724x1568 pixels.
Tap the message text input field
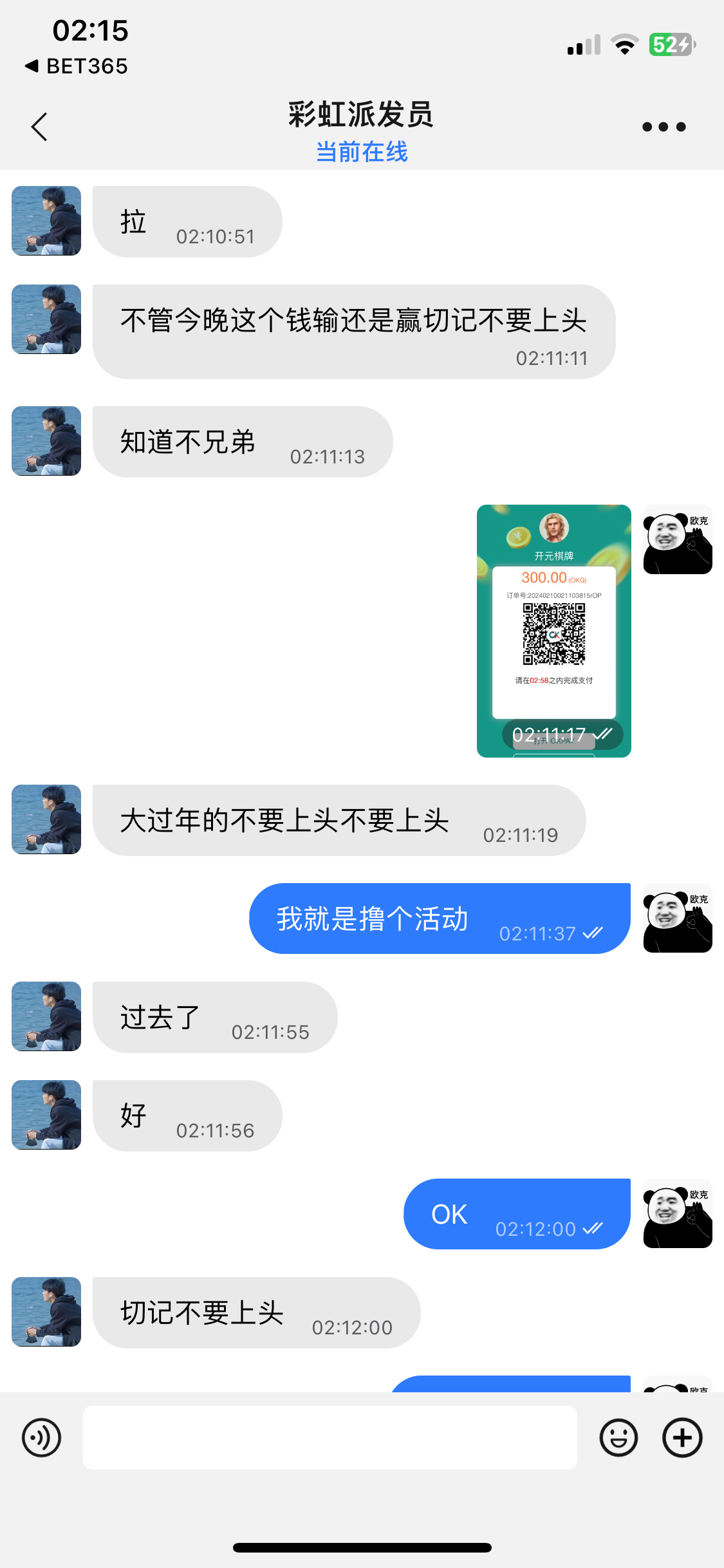point(330,1437)
